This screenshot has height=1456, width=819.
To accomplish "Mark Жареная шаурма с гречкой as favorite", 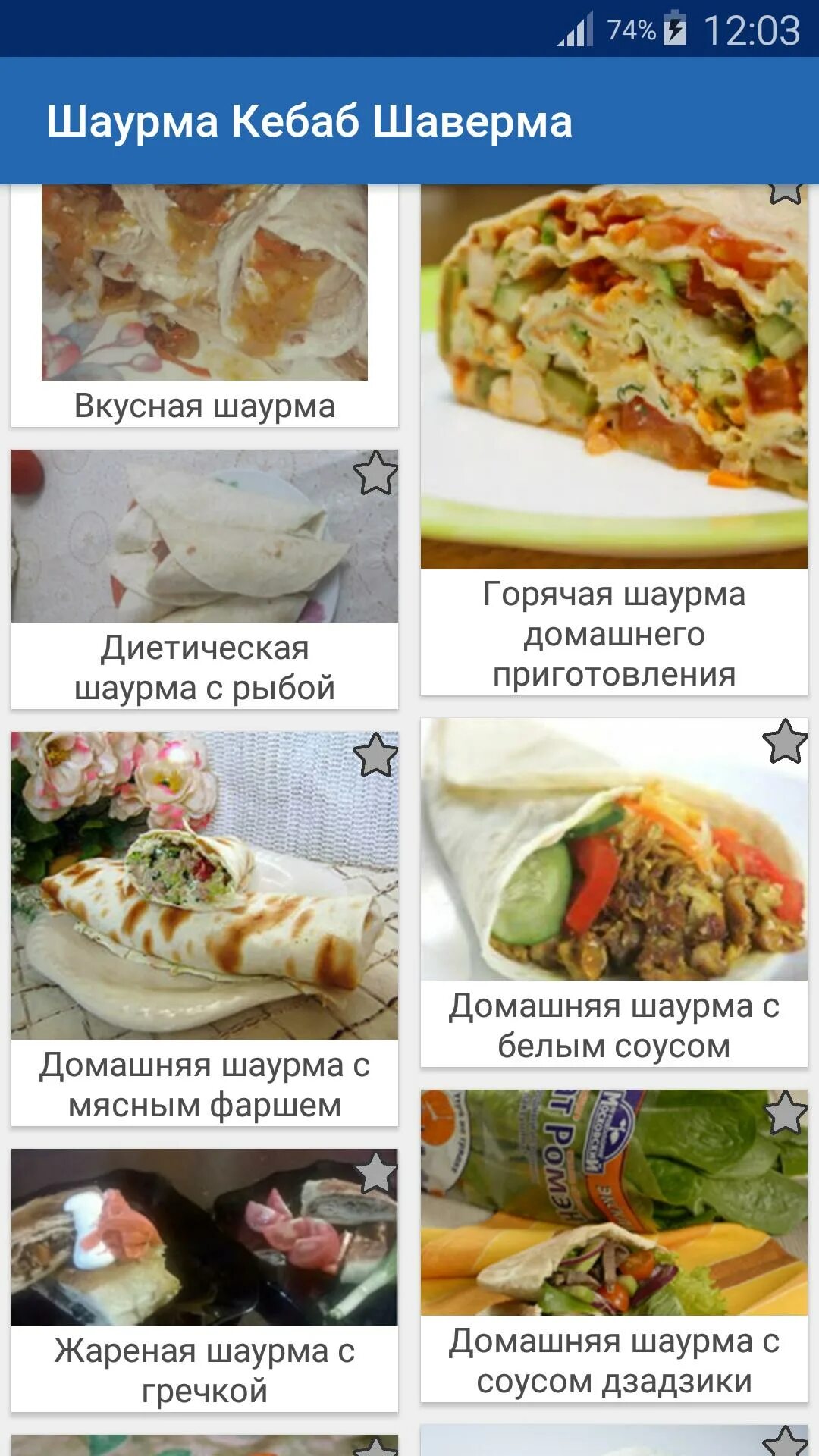I will (375, 1173).
